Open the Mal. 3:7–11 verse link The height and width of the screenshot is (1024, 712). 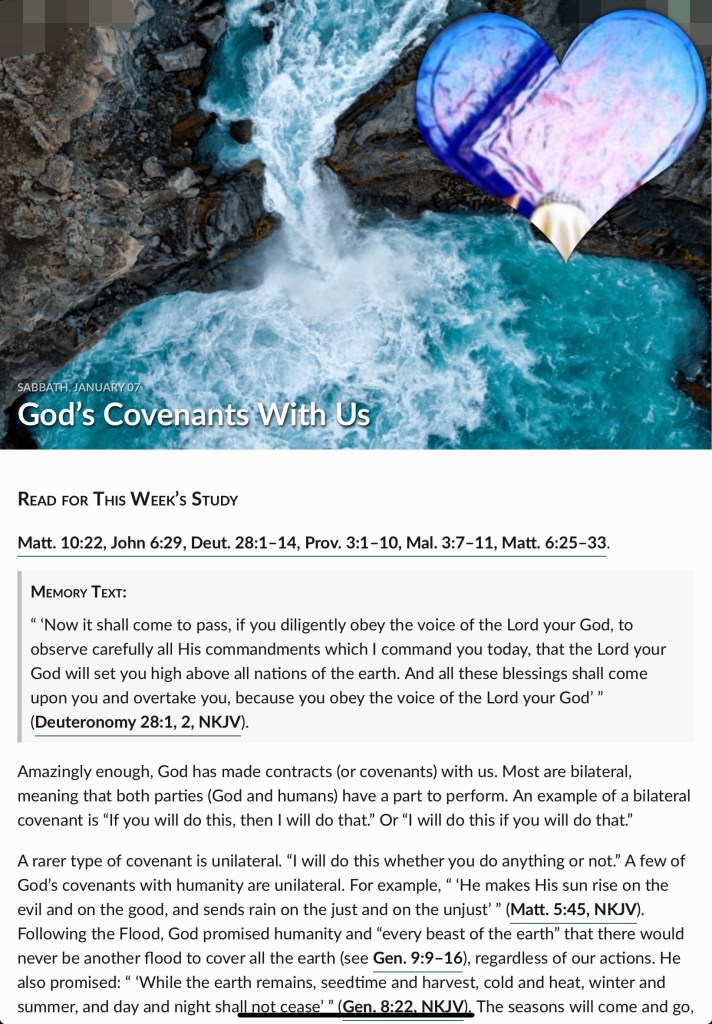[450, 543]
